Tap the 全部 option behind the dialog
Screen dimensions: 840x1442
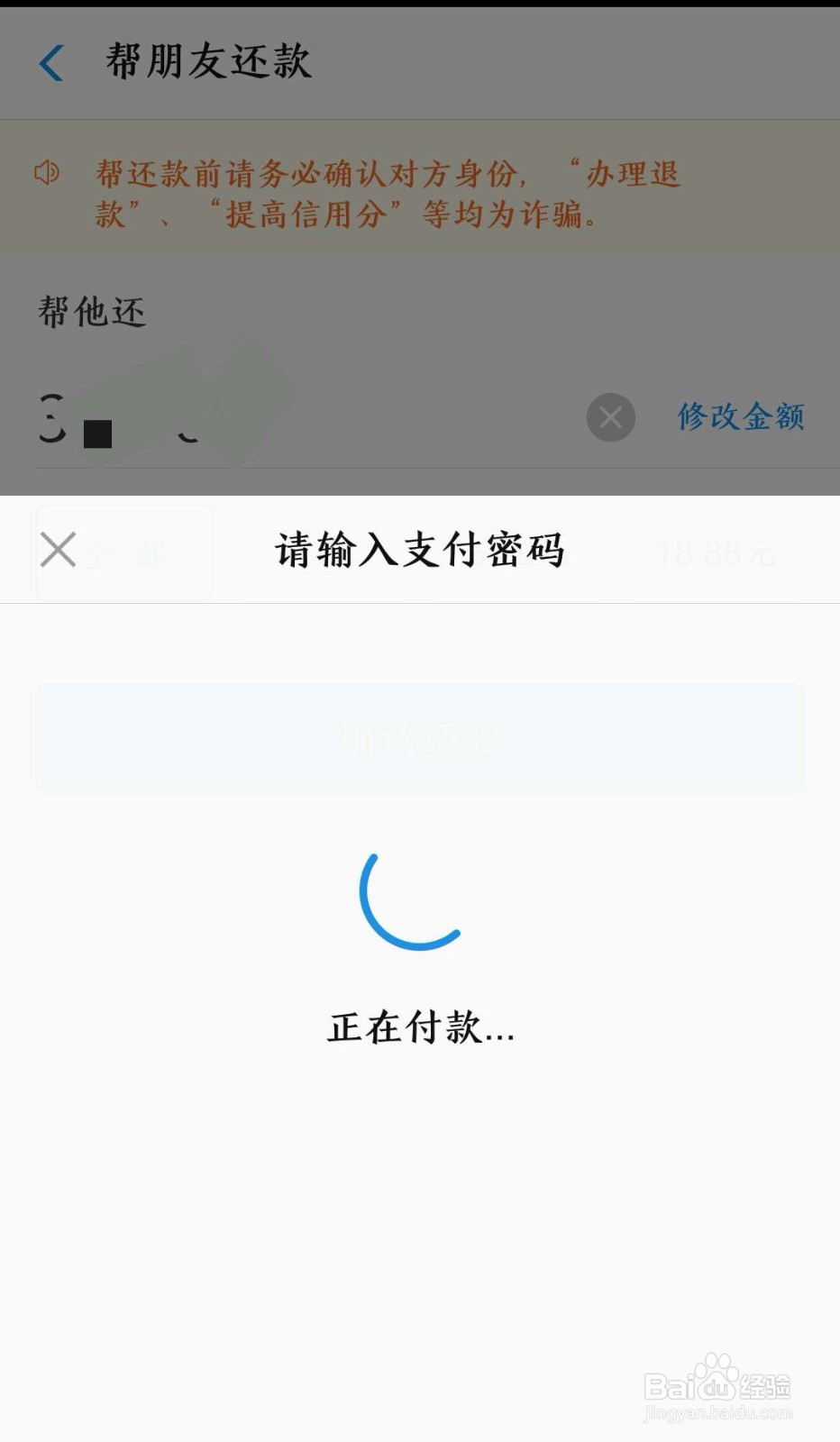tap(124, 552)
